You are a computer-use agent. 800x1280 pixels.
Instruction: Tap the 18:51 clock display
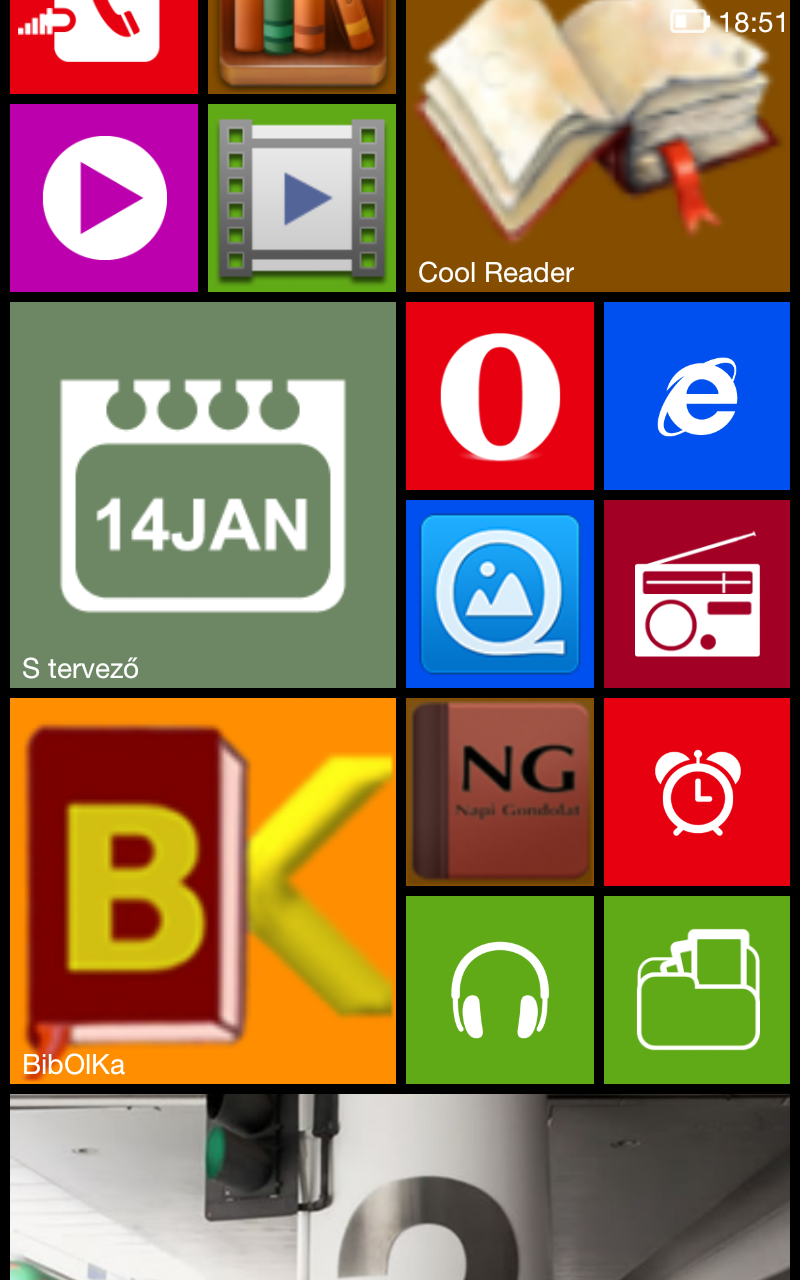(x=753, y=22)
